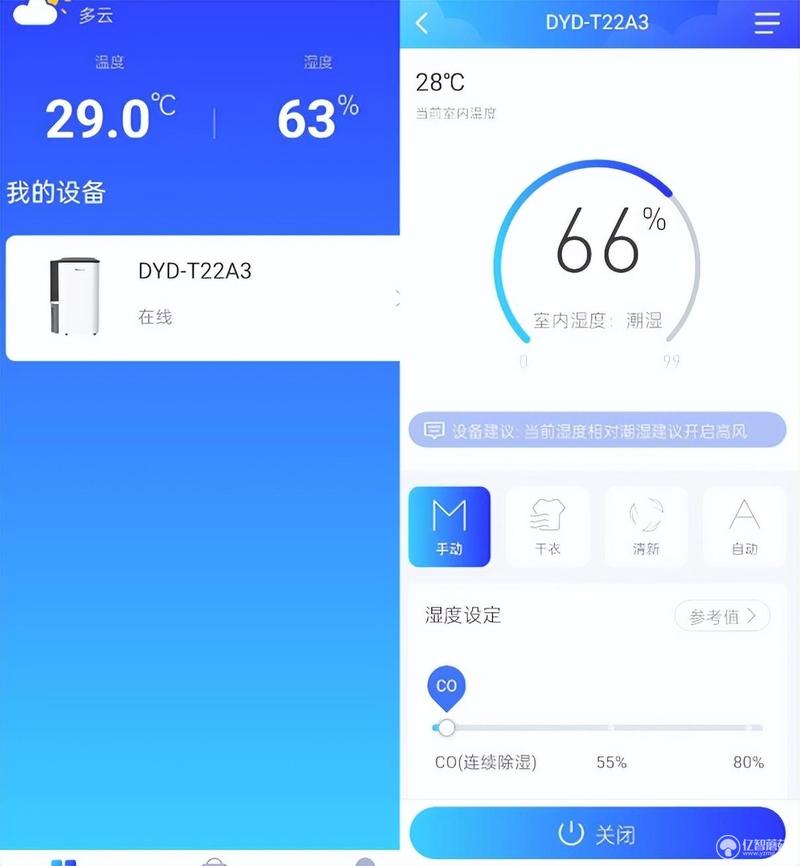Activate the 自动 auto mode

tap(744, 527)
